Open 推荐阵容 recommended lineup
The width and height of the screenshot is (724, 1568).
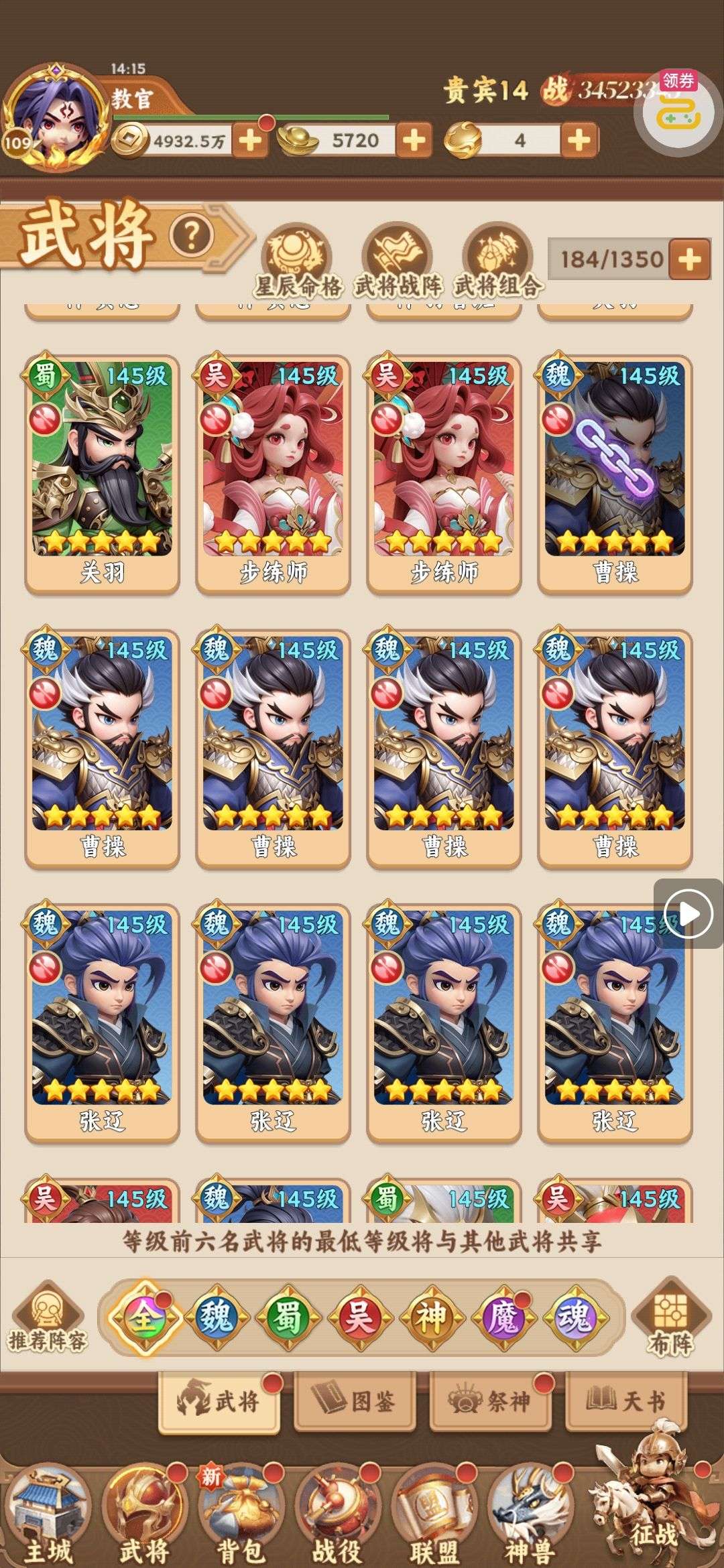tap(47, 1317)
